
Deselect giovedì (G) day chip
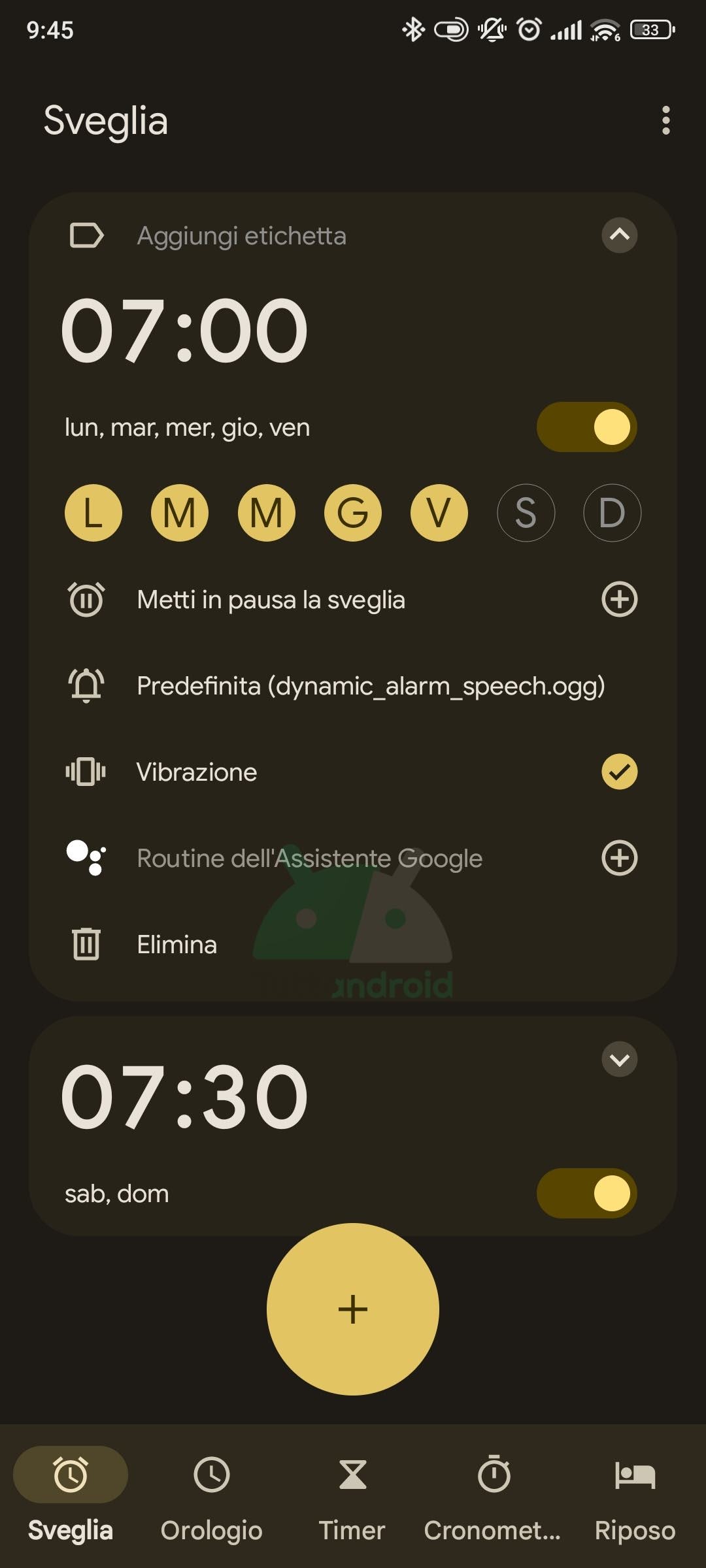pyautogui.click(x=352, y=513)
